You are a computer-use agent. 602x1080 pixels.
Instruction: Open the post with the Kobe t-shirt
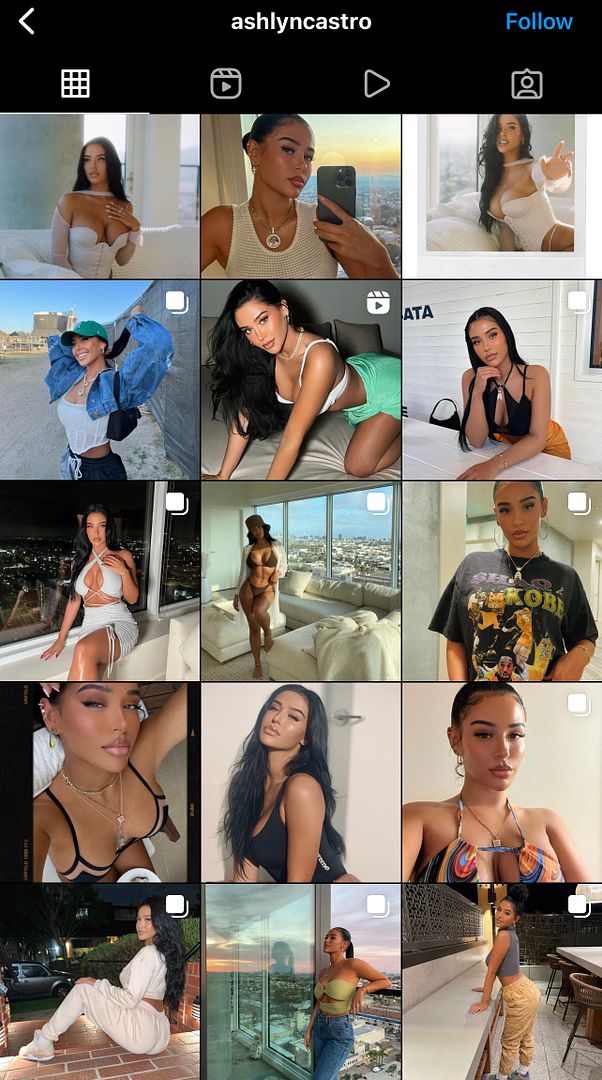click(x=502, y=581)
